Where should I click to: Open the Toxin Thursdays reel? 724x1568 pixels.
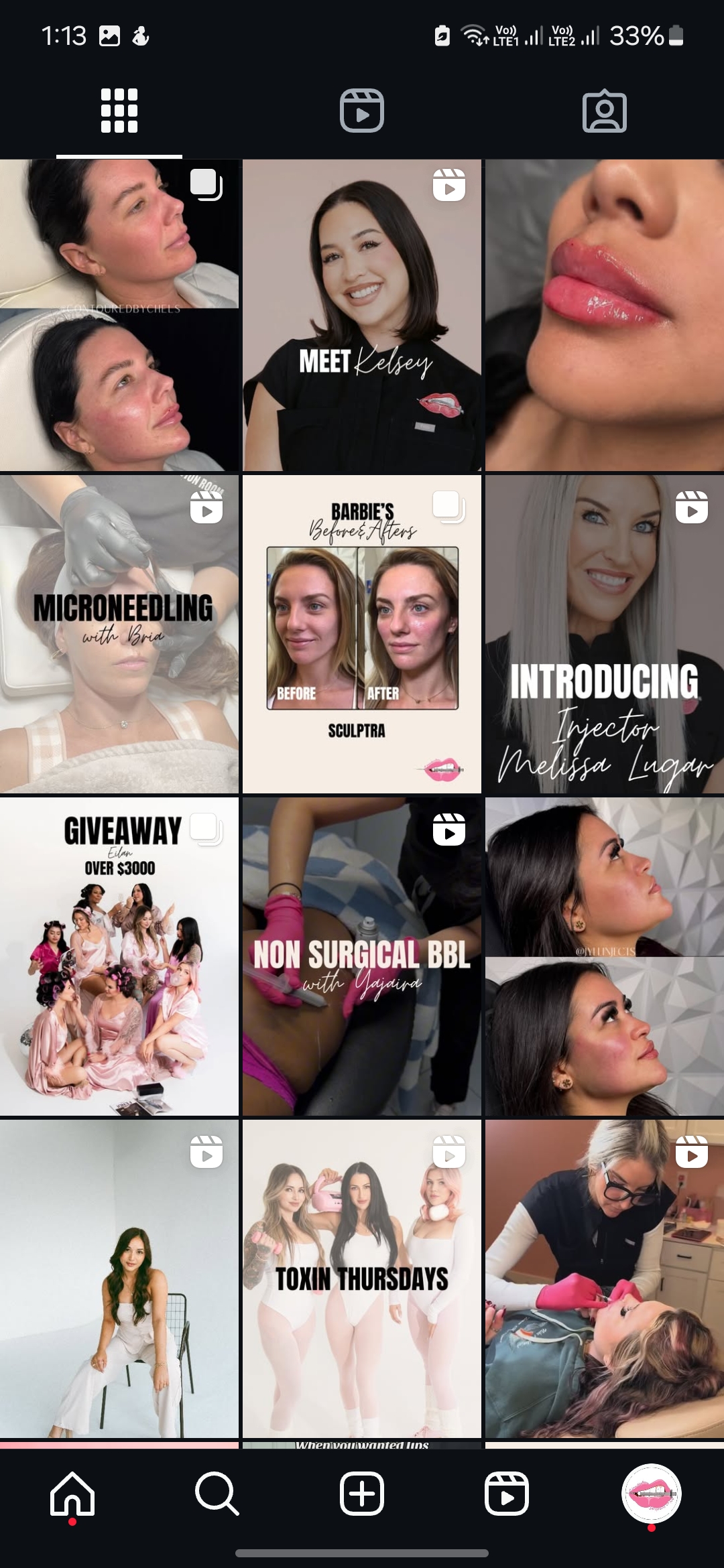pos(362,1279)
